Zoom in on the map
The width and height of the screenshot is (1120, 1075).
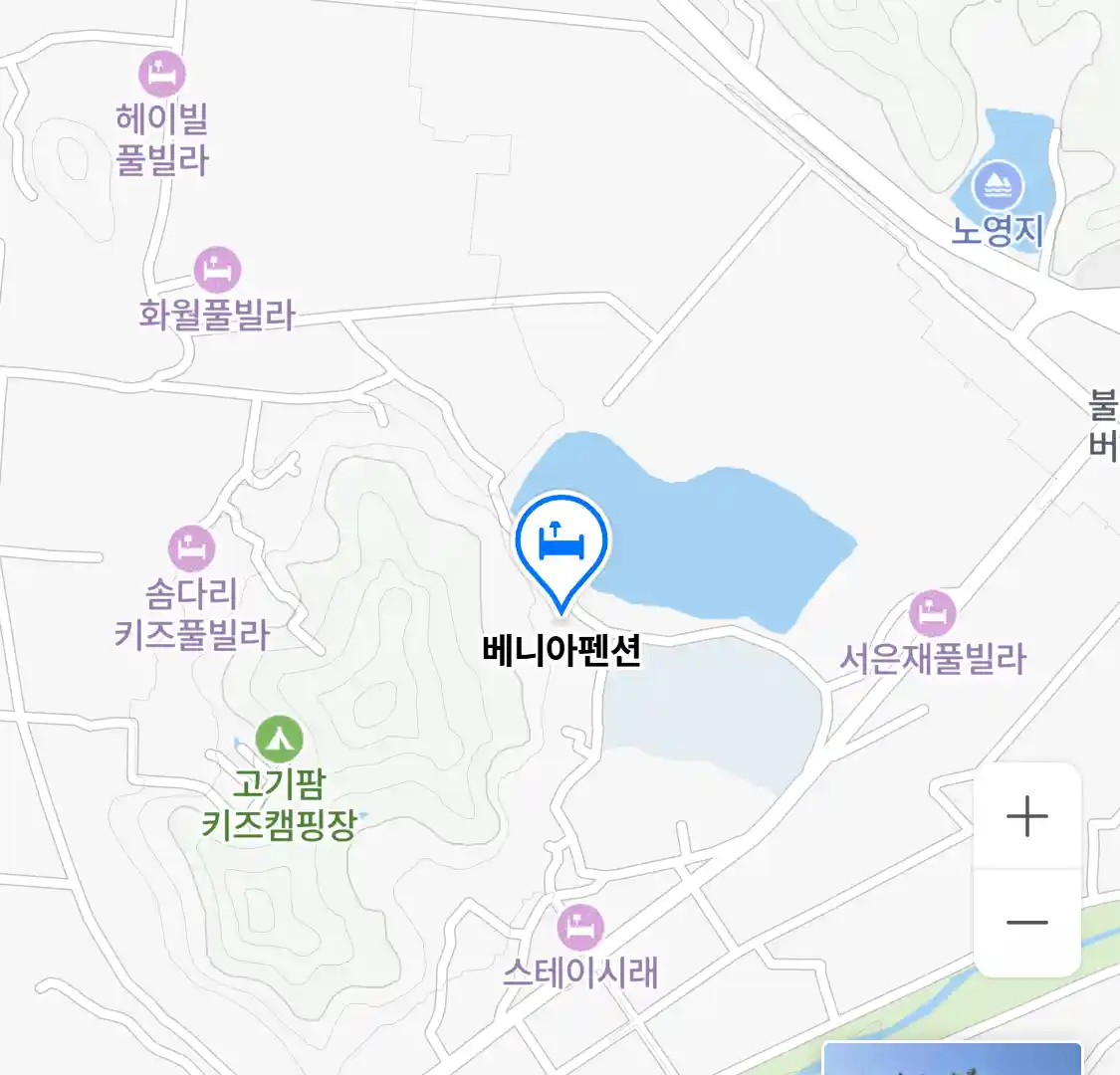(1026, 817)
